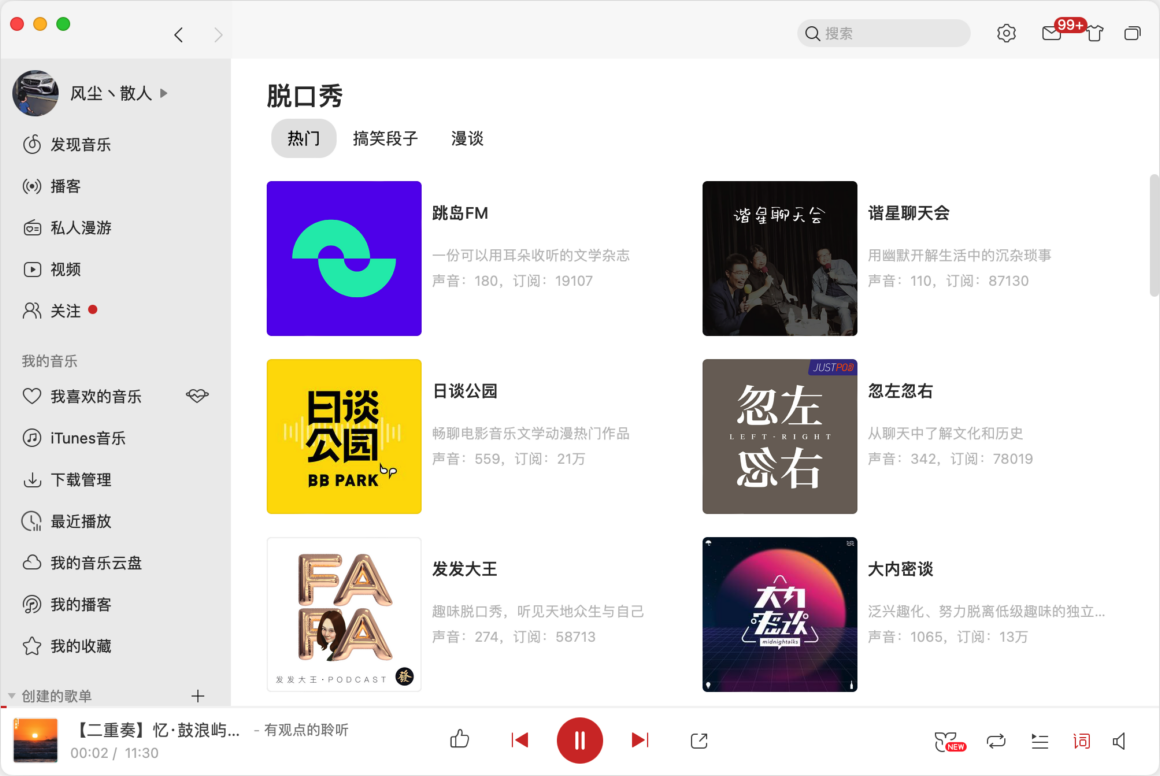The width and height of the screenshot is (1160, 776).
Task: Go back using the left arrow
Action: click(x=179, y=35)
